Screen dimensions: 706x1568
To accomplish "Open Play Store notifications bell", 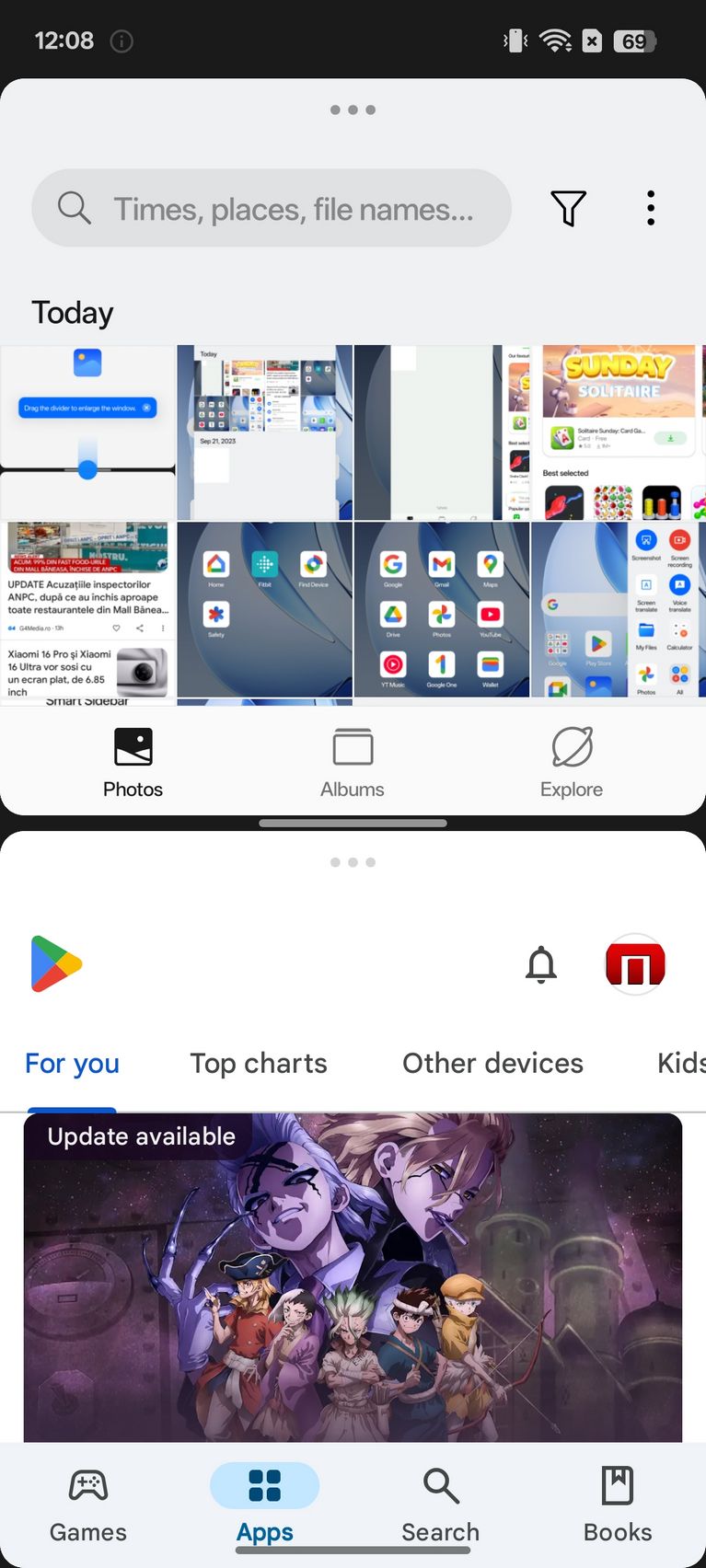I will coord(541,964).
